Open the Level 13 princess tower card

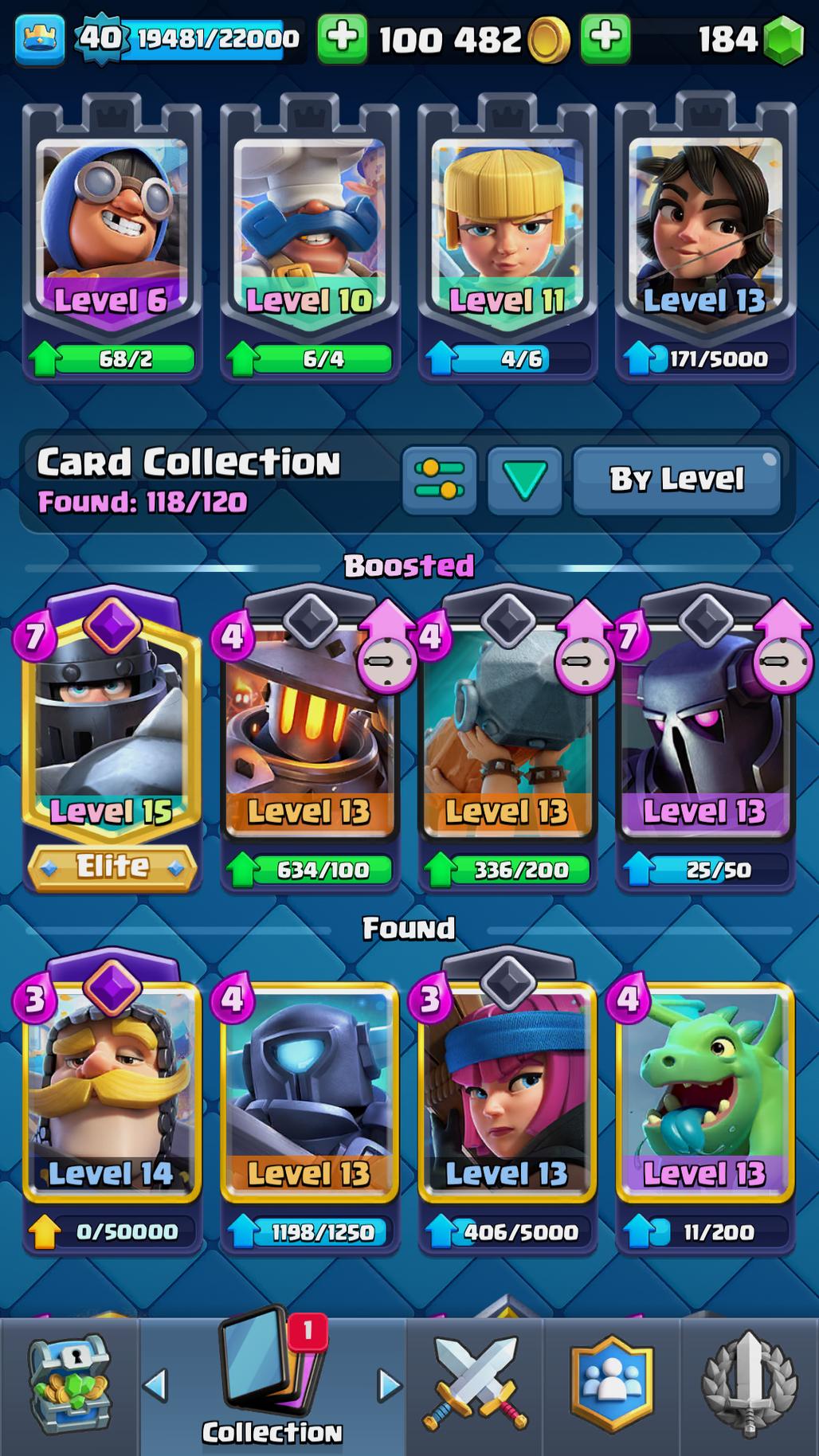pos(704,235)
